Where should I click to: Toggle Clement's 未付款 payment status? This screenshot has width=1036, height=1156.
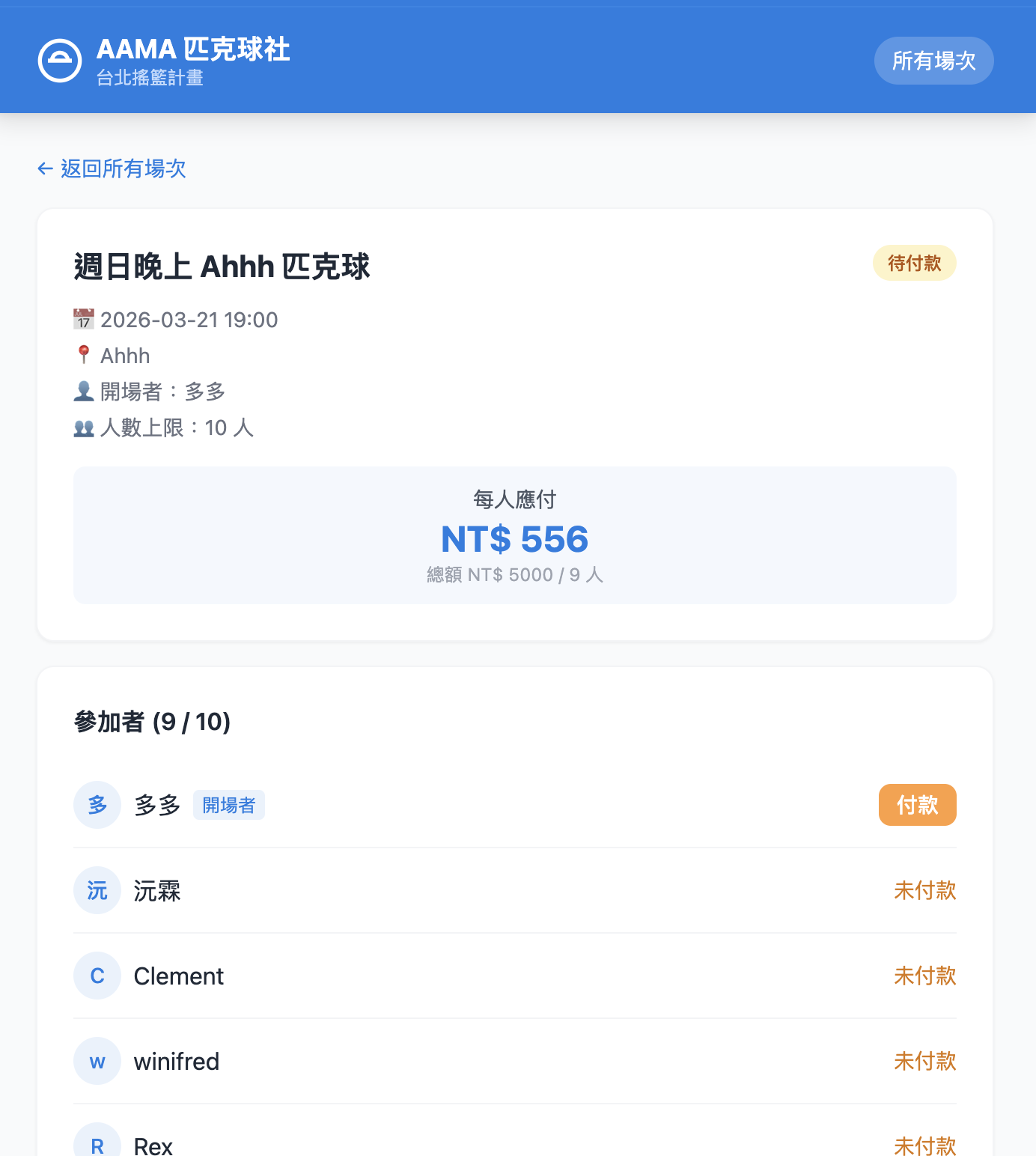tap(924, 976)
